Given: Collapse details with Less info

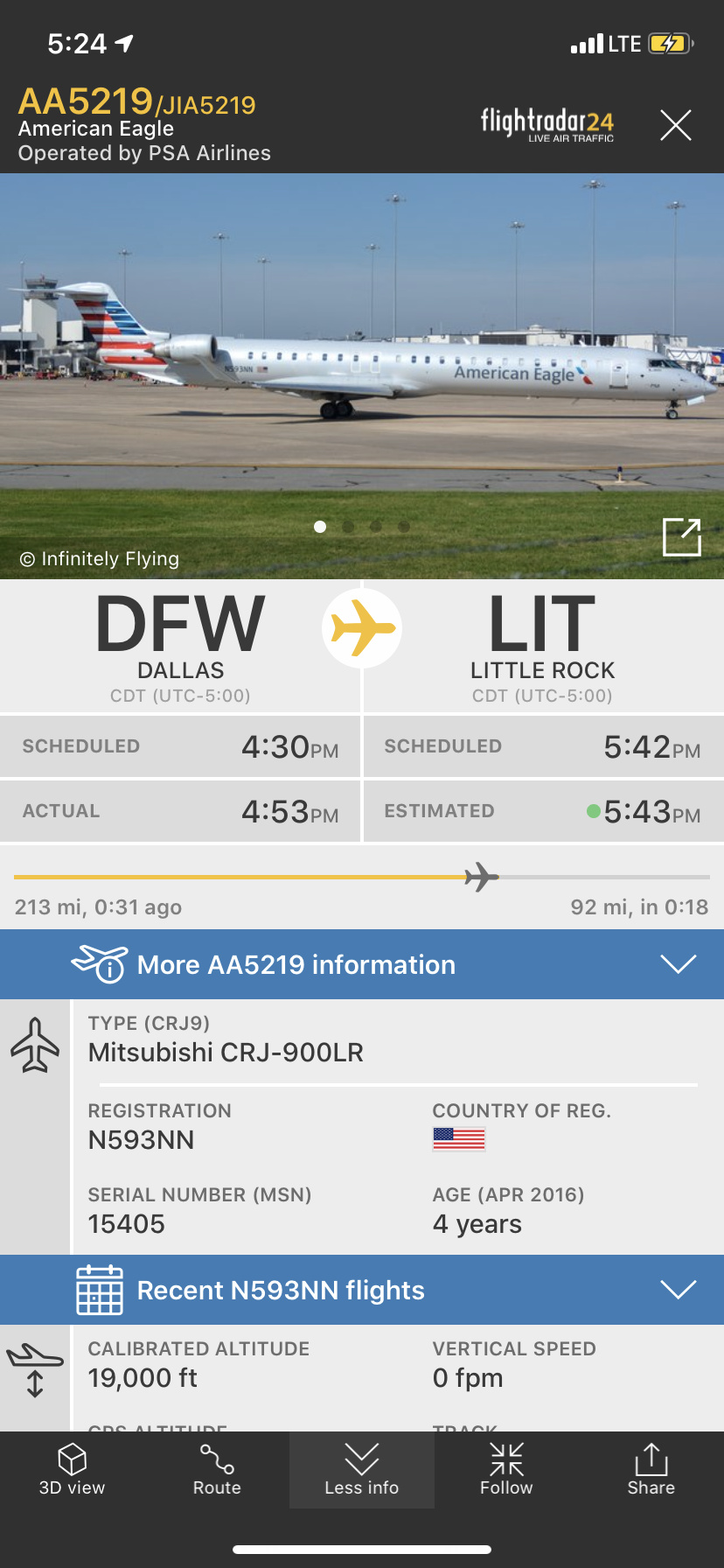Looking at the screenshot, I should [x=361, y=1470].
